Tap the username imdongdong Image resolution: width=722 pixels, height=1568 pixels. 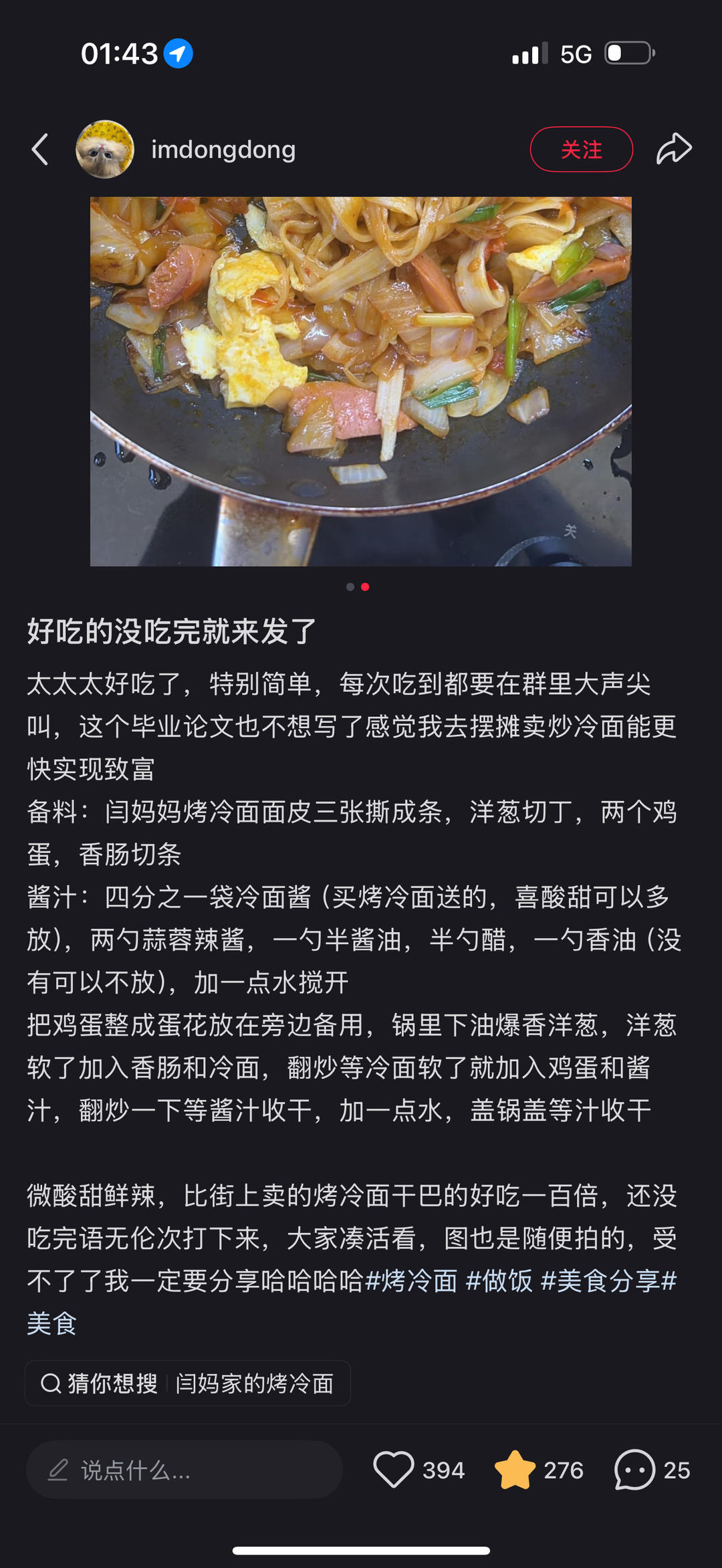pyautogui.click(x=223, y=149)
